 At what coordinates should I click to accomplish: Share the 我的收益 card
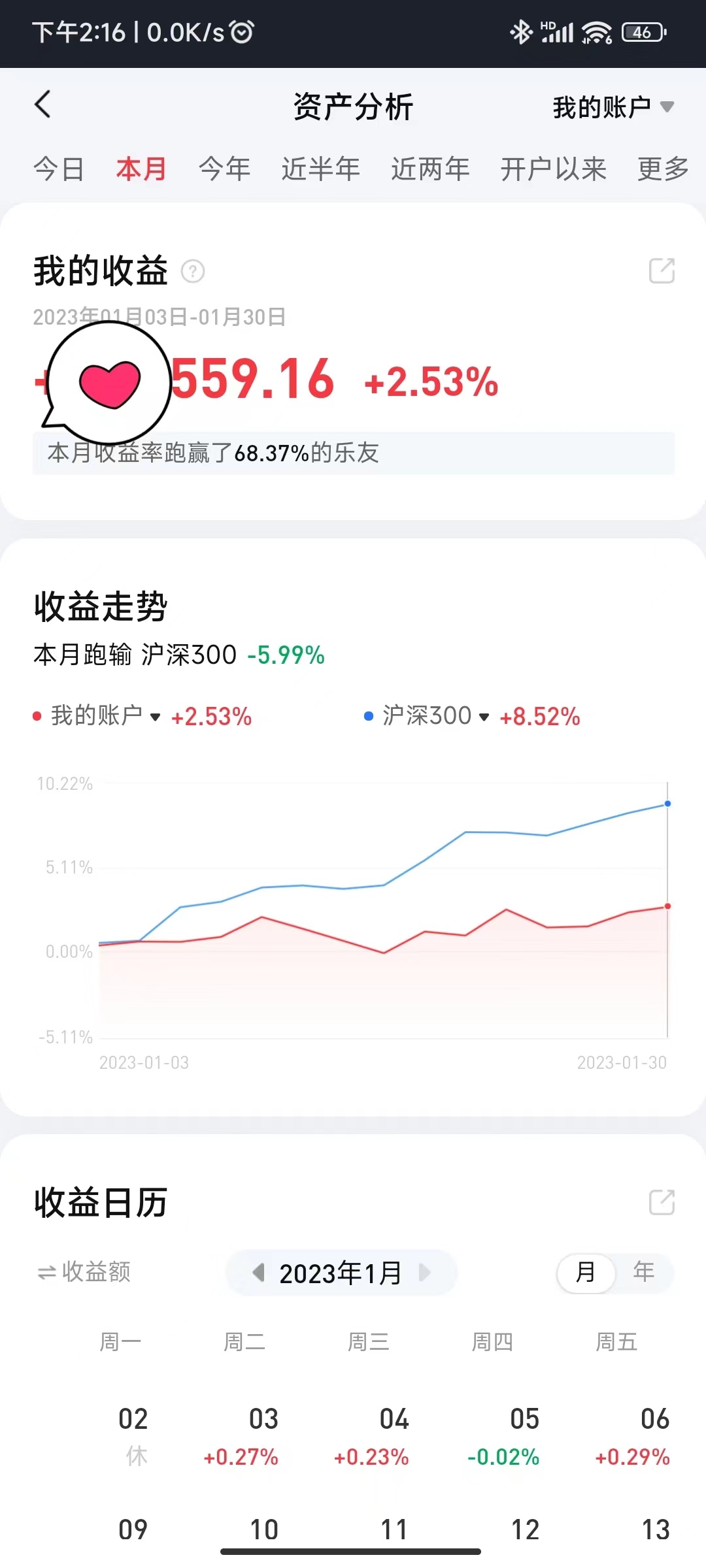point(662,270)
